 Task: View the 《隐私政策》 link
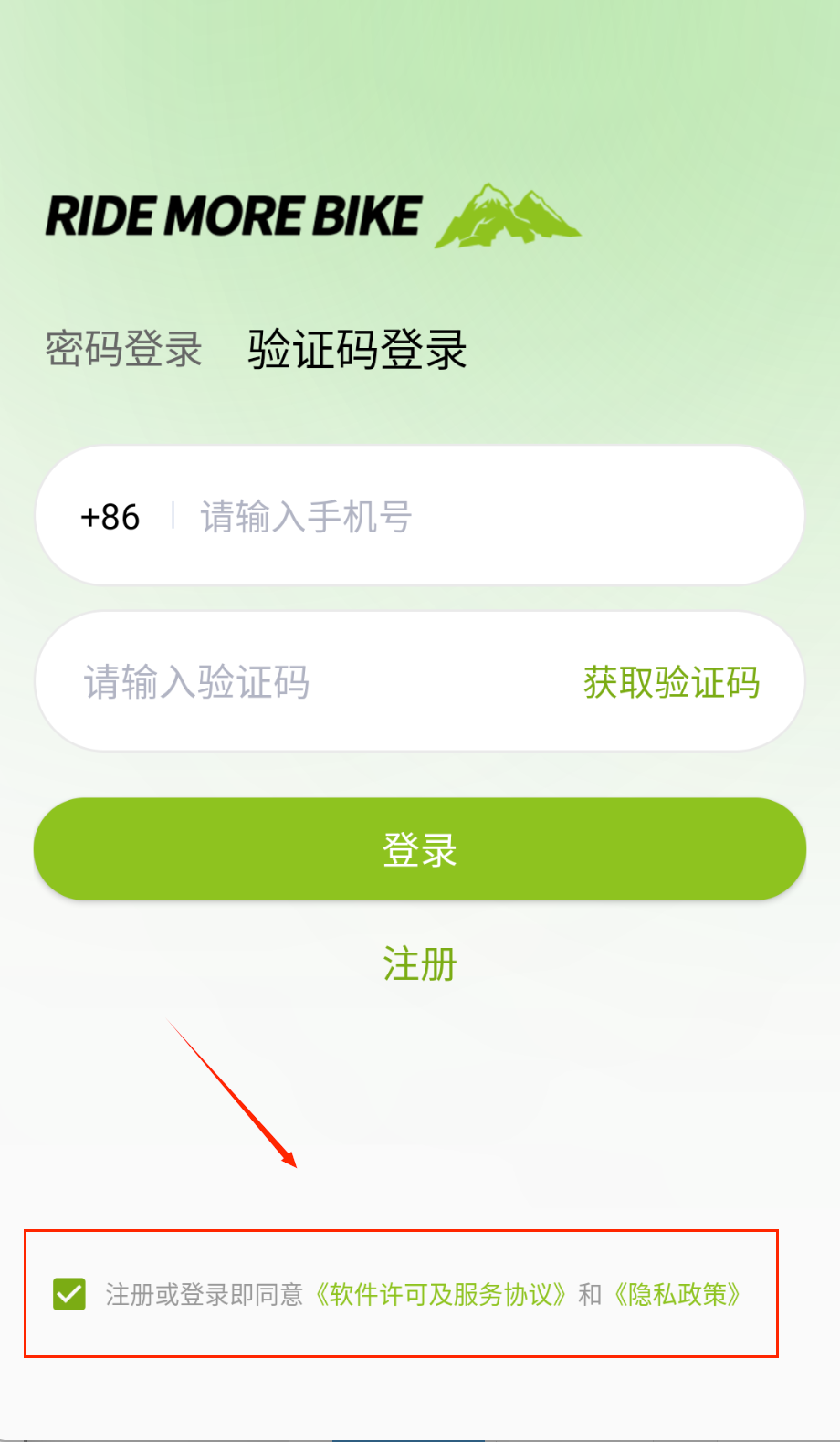pyautogui.click(x=677, y=1294)
